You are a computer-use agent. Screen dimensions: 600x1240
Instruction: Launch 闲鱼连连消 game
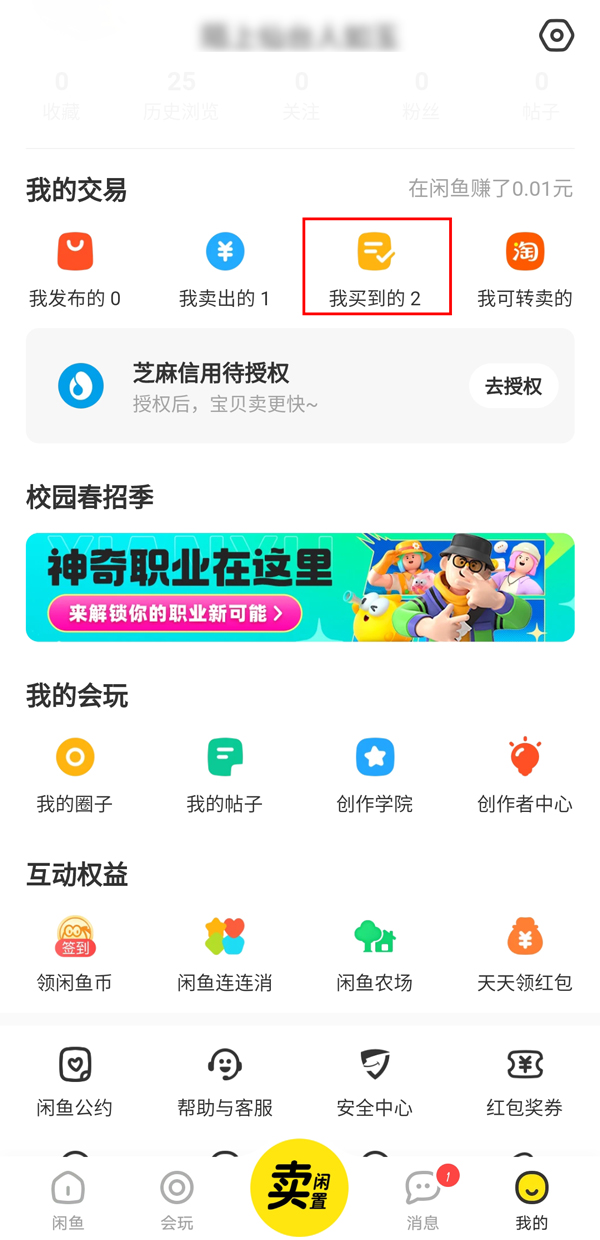[225, 953]
